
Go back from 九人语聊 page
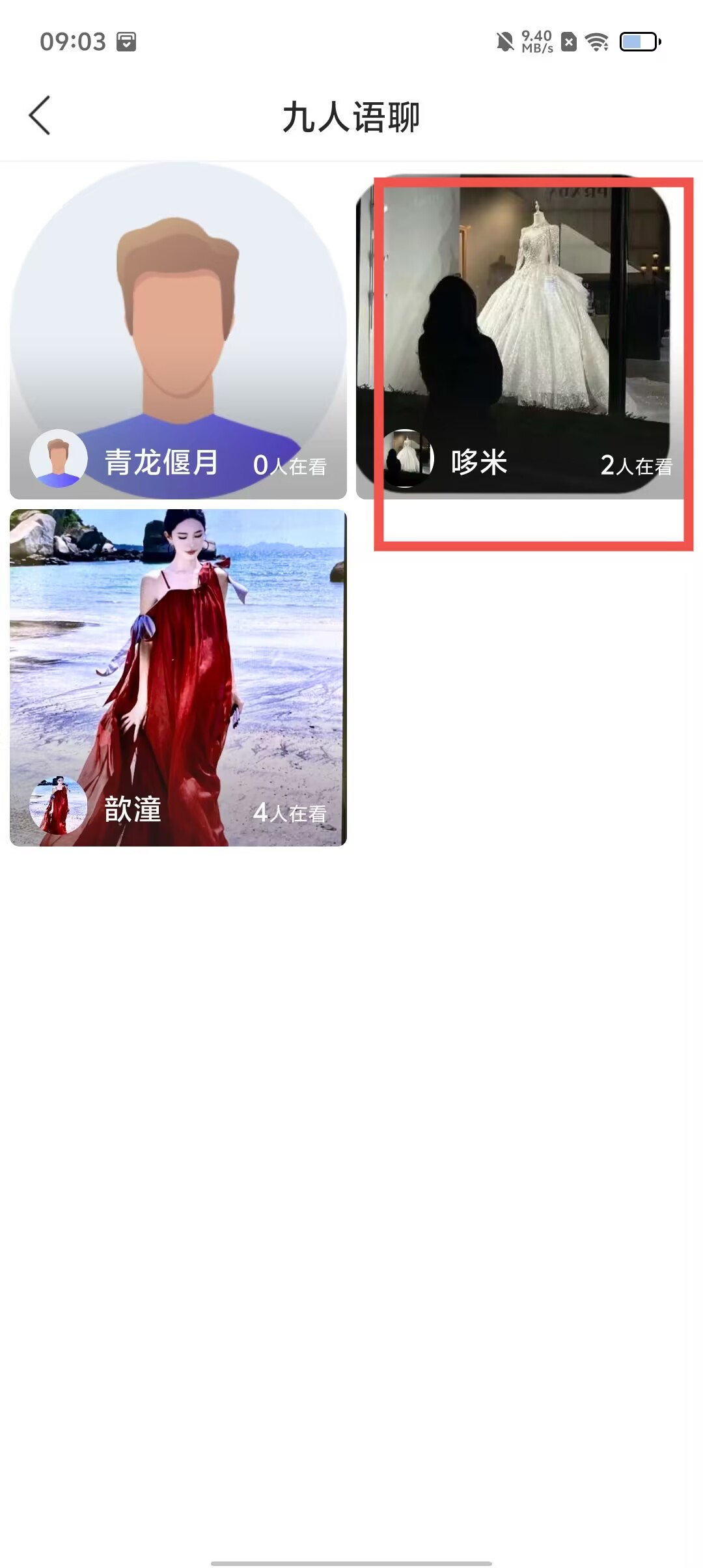[40, 116]
